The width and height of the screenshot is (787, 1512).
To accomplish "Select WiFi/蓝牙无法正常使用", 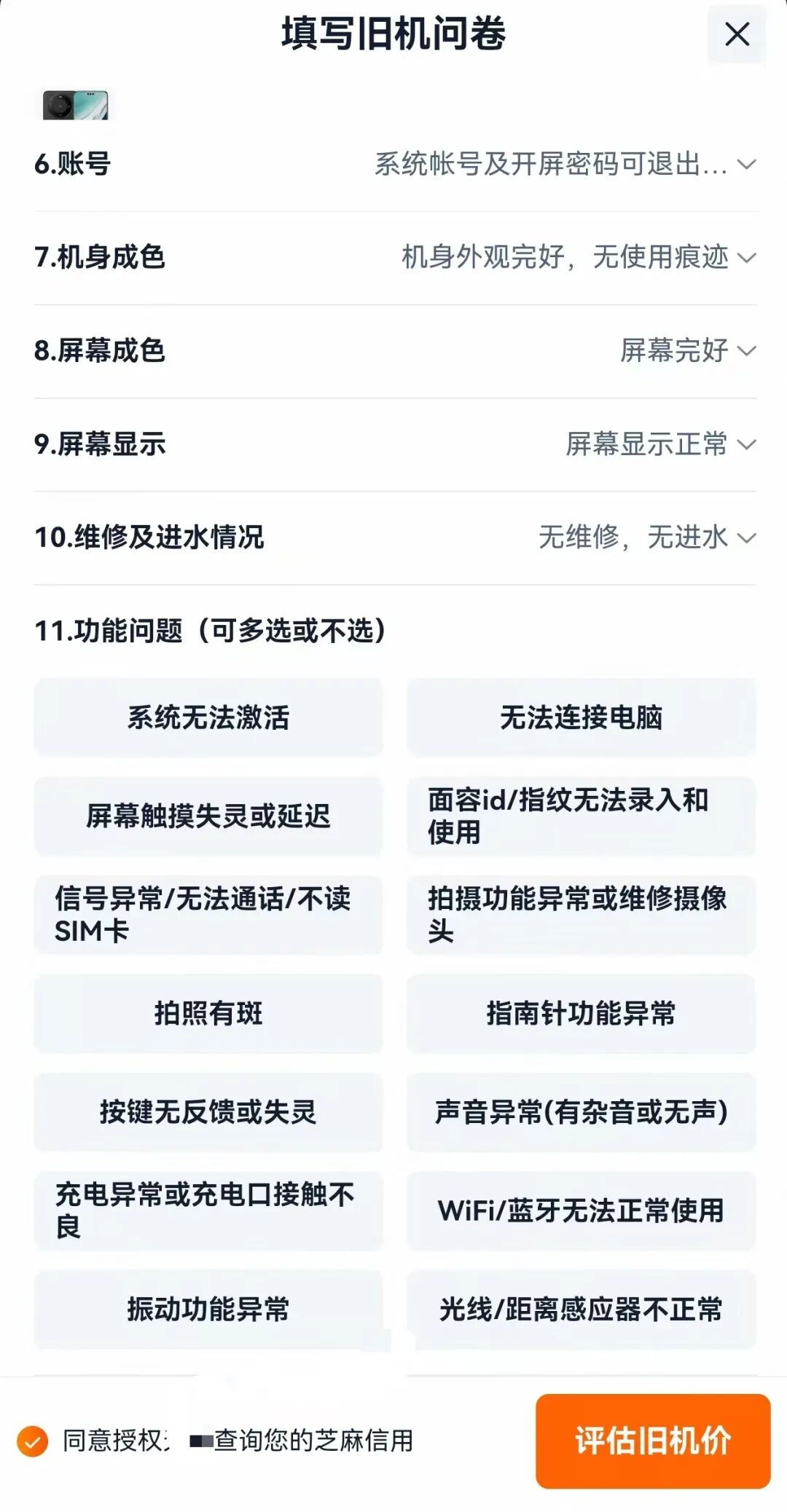I will click(x=581, y=1210).
